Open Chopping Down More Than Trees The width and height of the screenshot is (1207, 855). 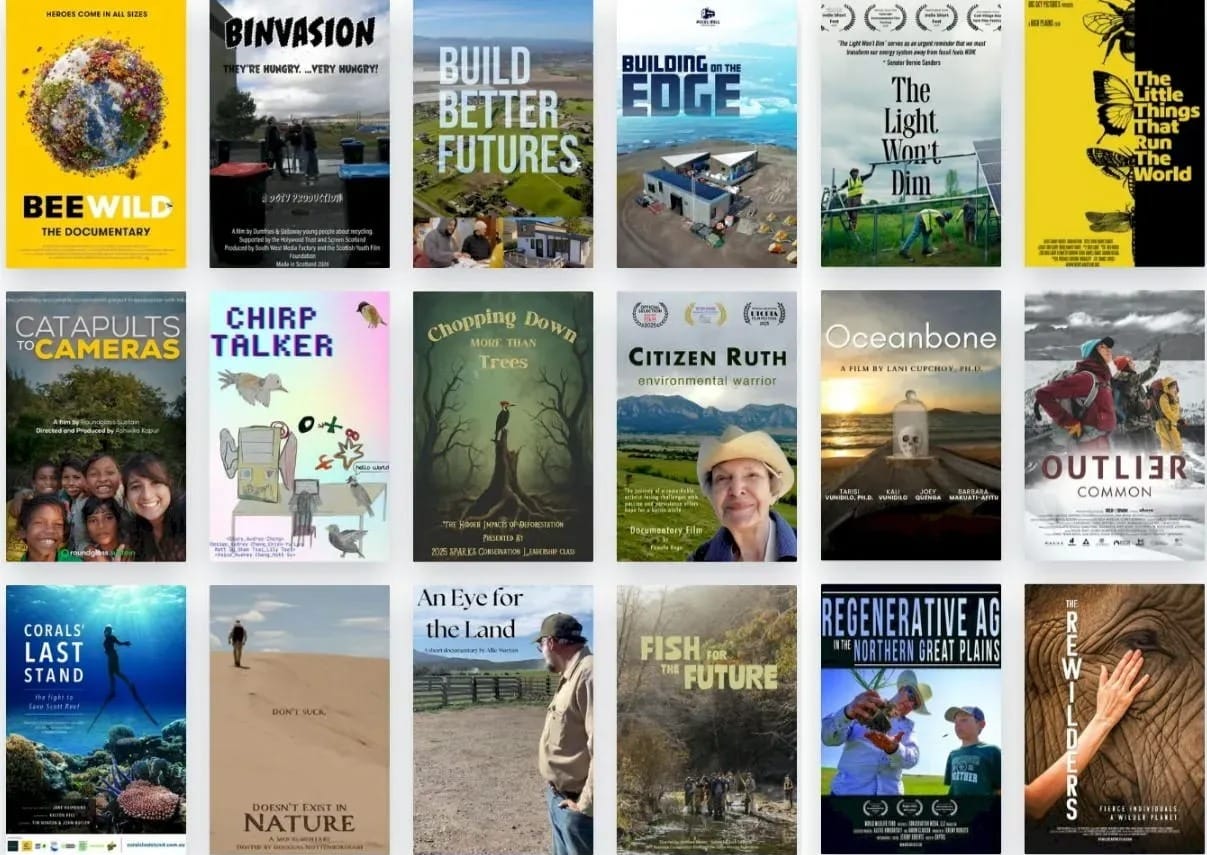tap(503, 426)
